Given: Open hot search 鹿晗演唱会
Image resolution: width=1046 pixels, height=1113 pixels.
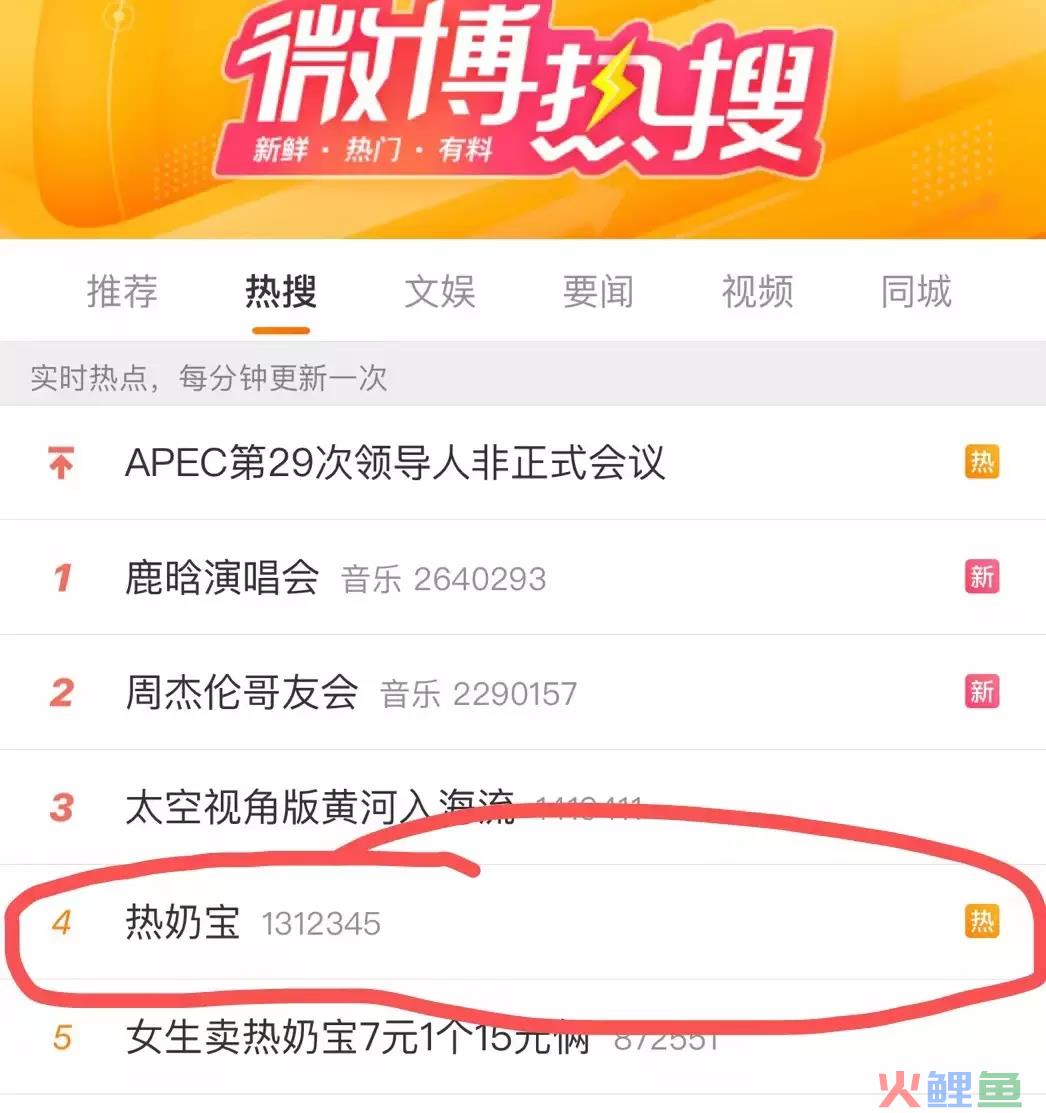Looking at the screenshot, I should [x=222, y=578].
